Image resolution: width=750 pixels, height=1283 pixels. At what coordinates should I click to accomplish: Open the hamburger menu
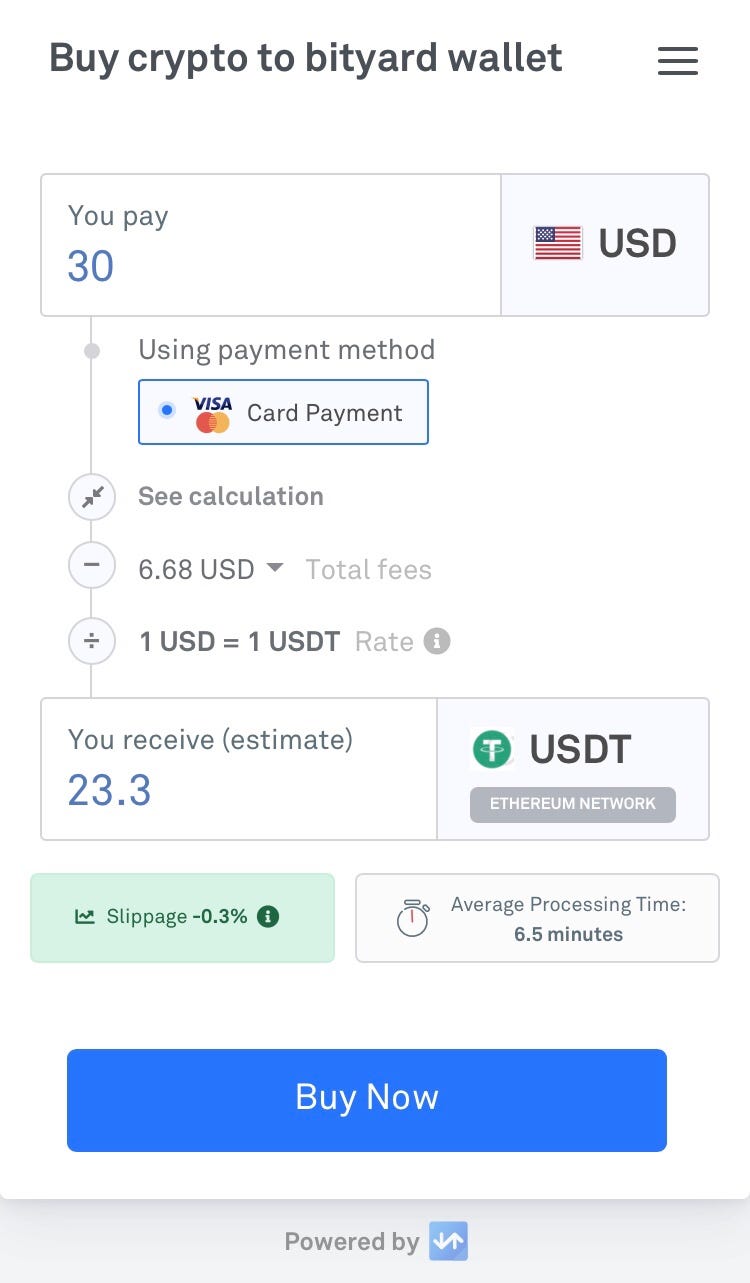[x=677, y=62]
